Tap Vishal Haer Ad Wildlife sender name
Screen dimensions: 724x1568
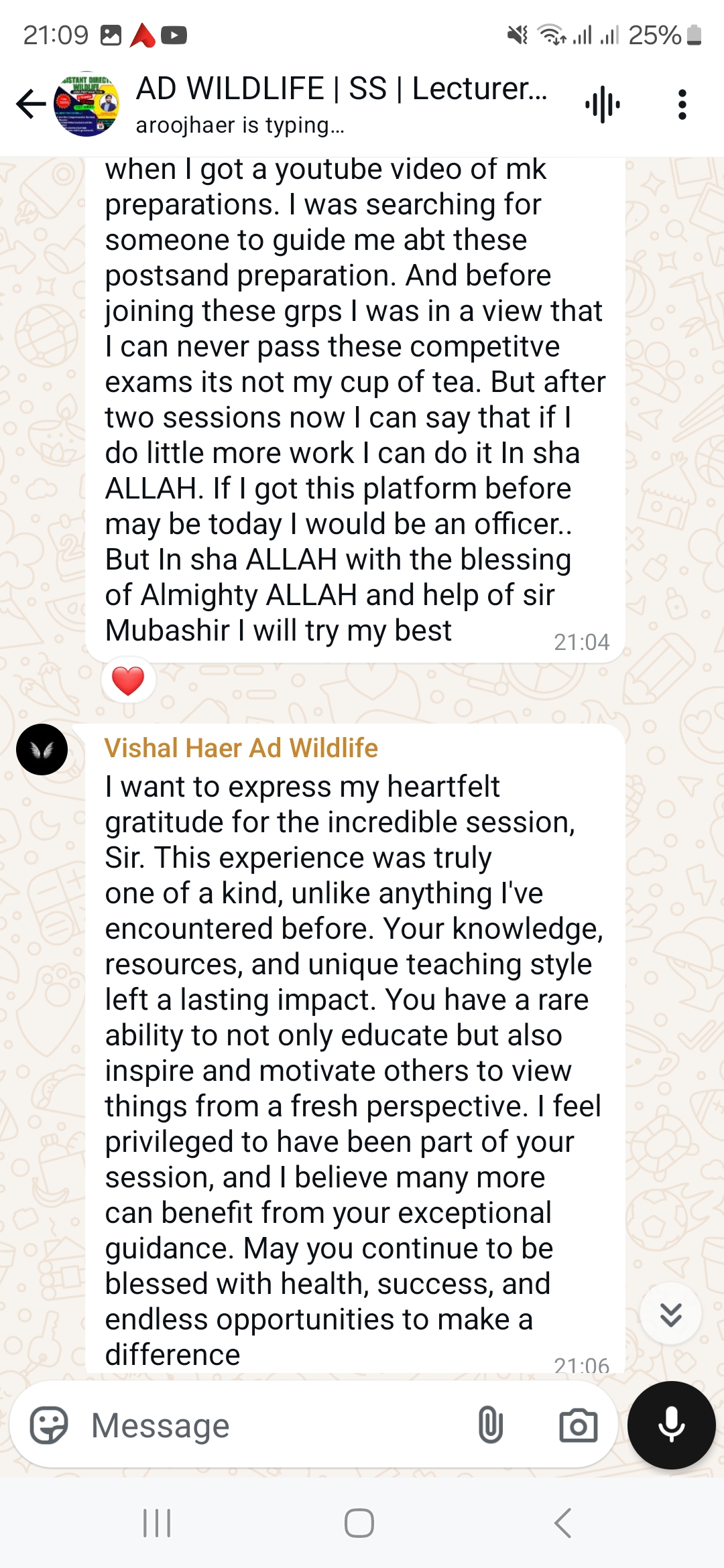pyautogui.click(x=241, y=748)
